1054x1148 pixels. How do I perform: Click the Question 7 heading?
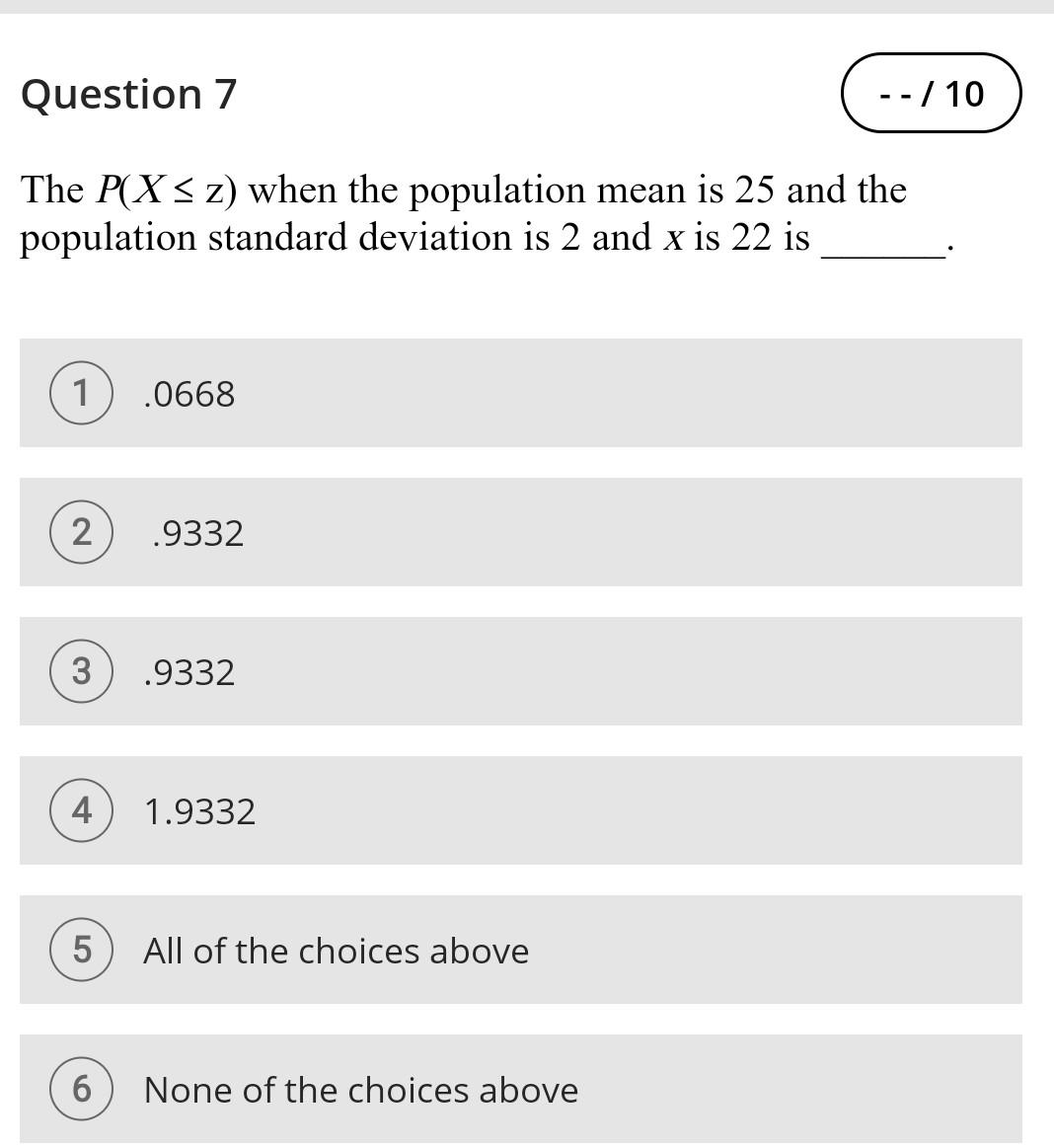128,94
